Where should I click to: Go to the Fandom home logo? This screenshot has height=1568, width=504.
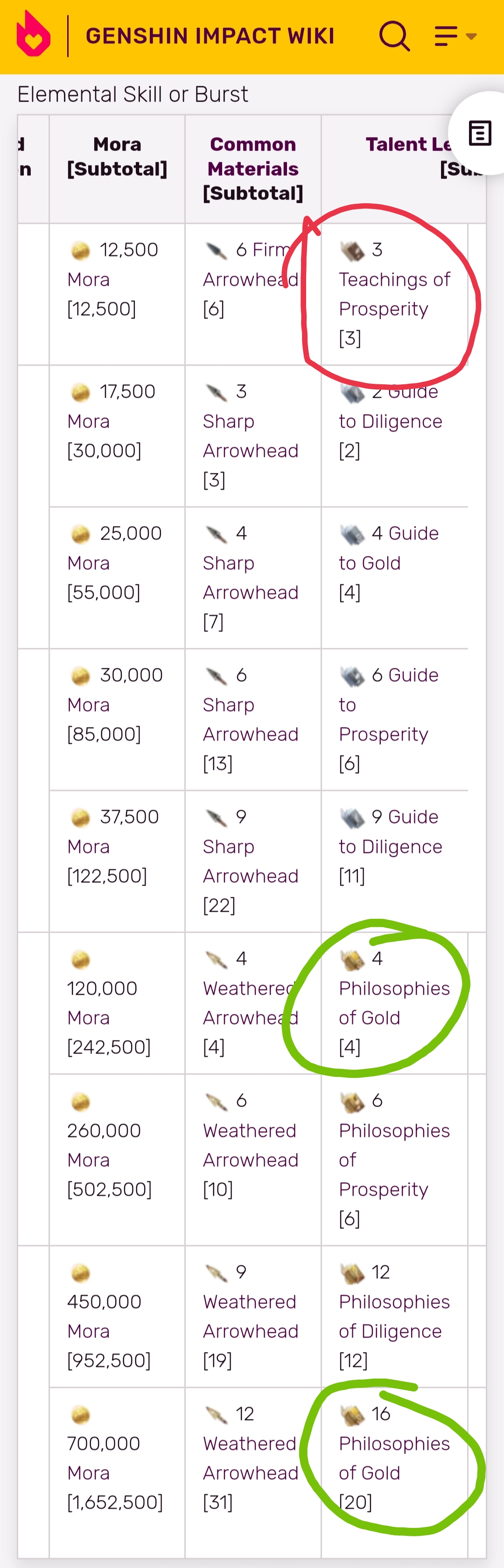33,36
